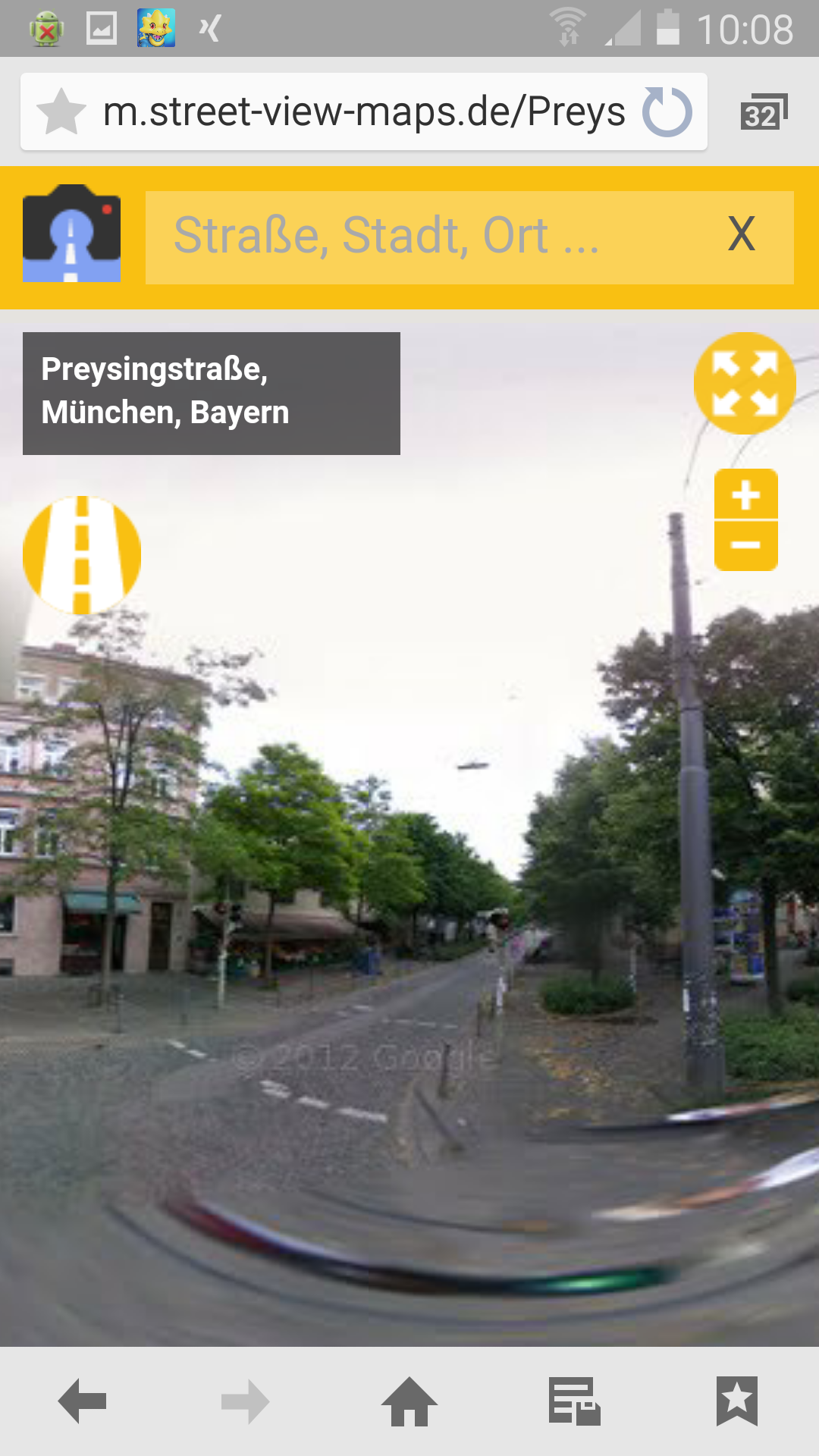This screenshot has height=1456, width=819.
Task: Clear the search field with the X
Action: [x=741, y=235]
